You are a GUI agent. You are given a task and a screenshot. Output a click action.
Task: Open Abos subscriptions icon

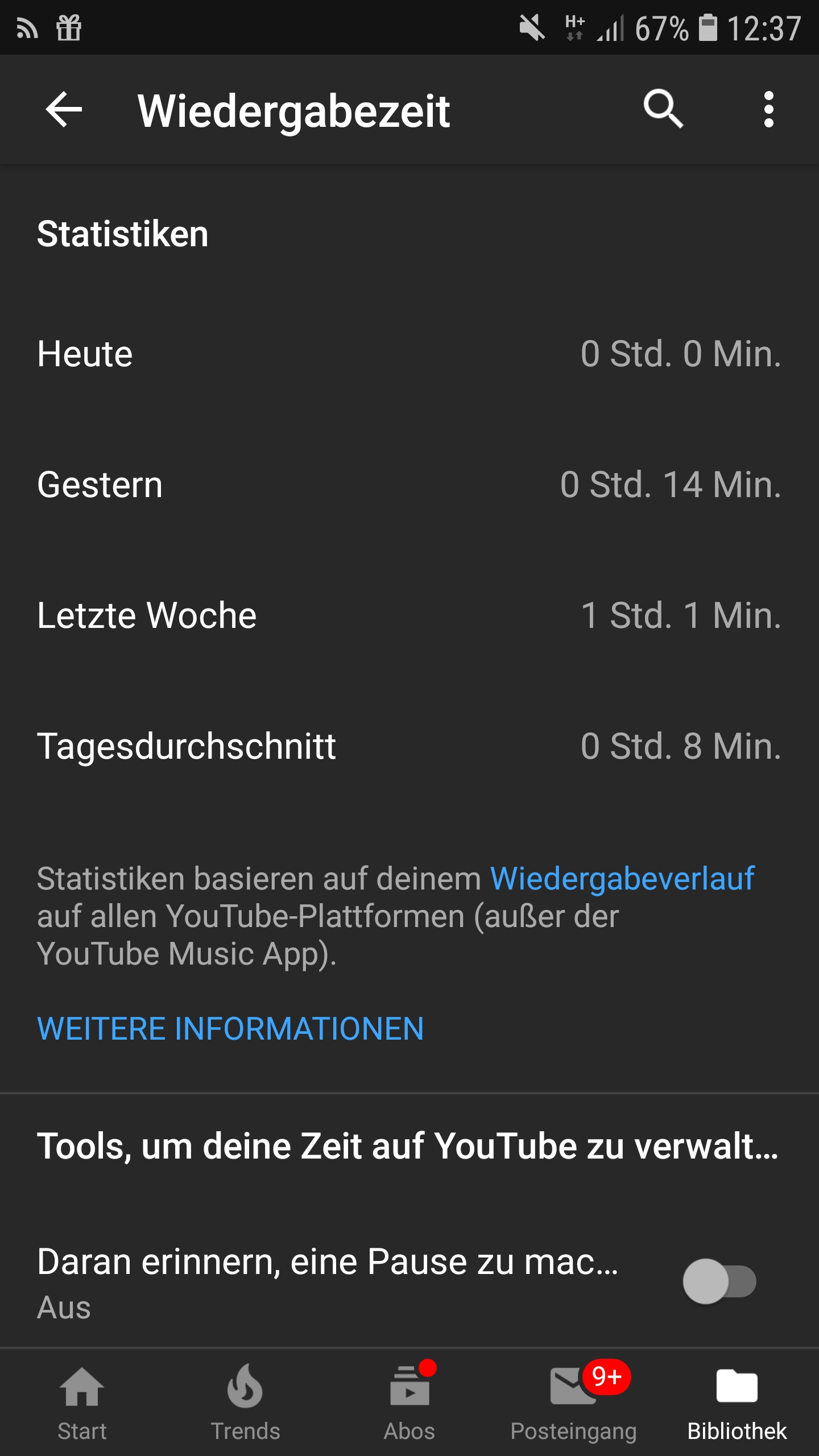[409, 1388]
